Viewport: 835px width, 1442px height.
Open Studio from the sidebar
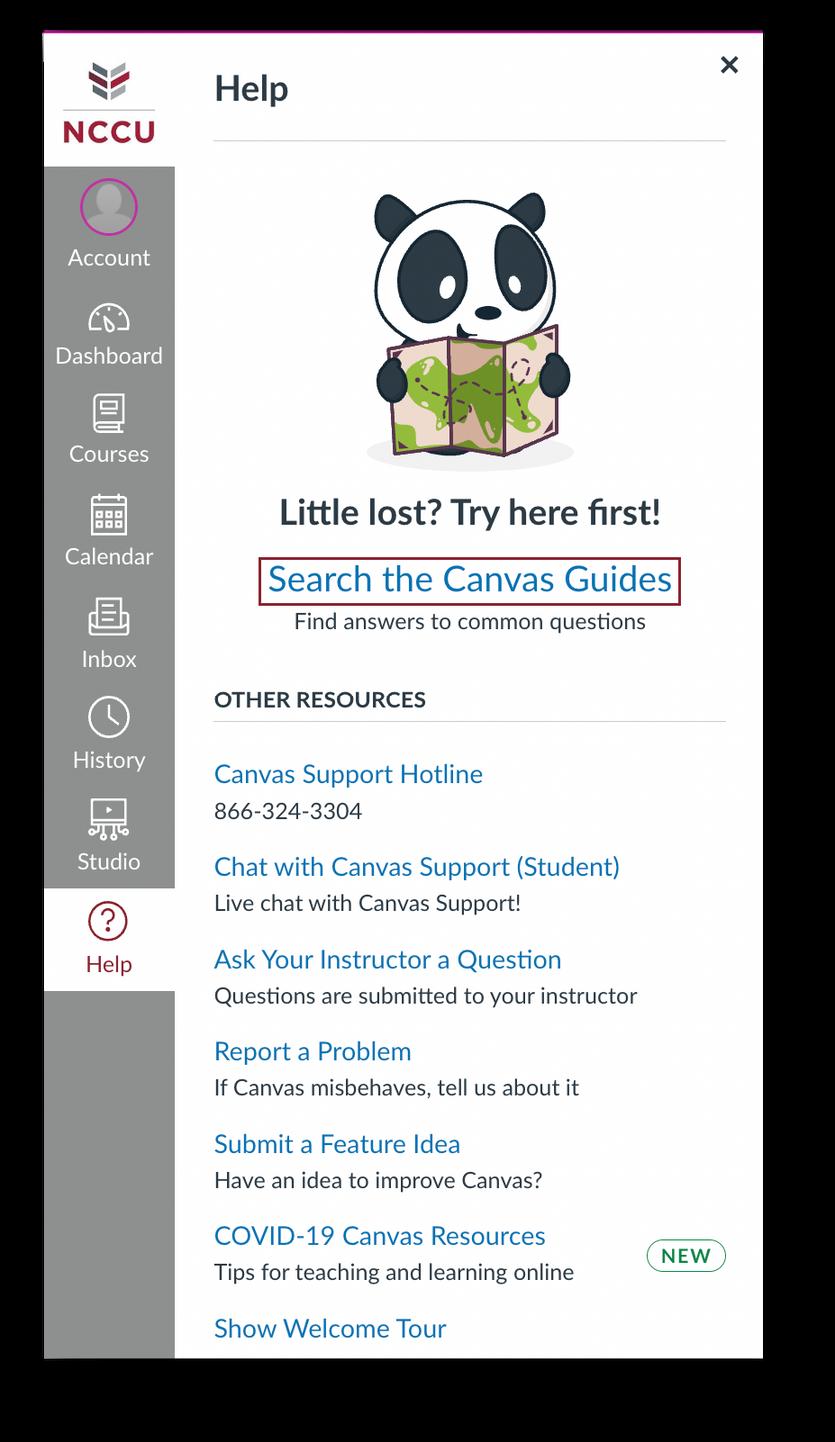[x=108, y=835]
